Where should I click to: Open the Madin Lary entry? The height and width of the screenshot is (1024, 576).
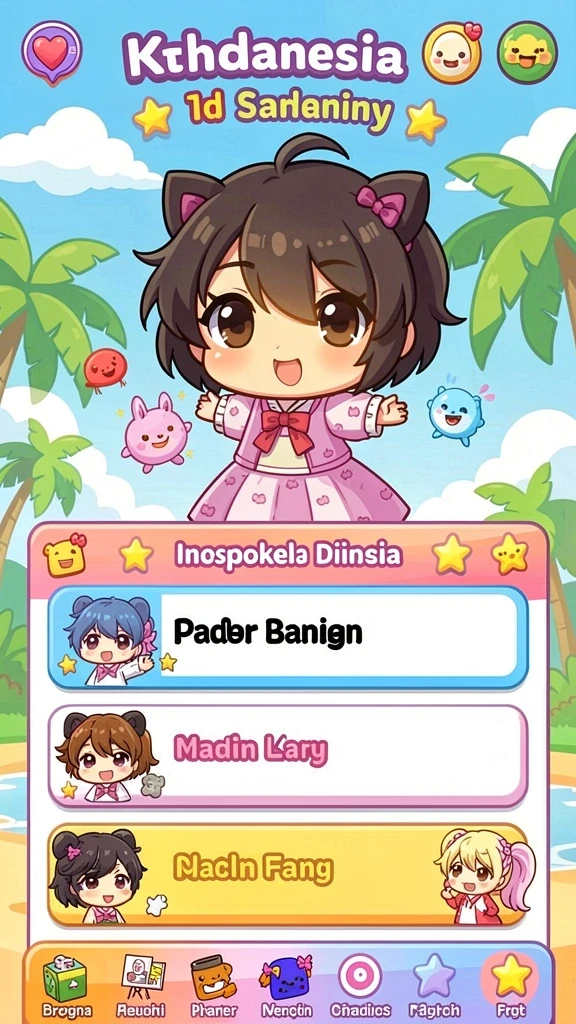[x=288, y=756]
